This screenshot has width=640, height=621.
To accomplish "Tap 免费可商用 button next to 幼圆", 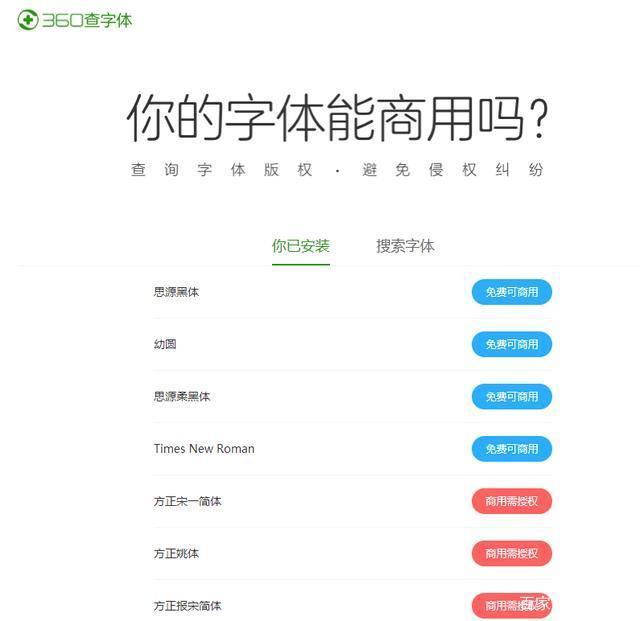I will coord(511,344).
